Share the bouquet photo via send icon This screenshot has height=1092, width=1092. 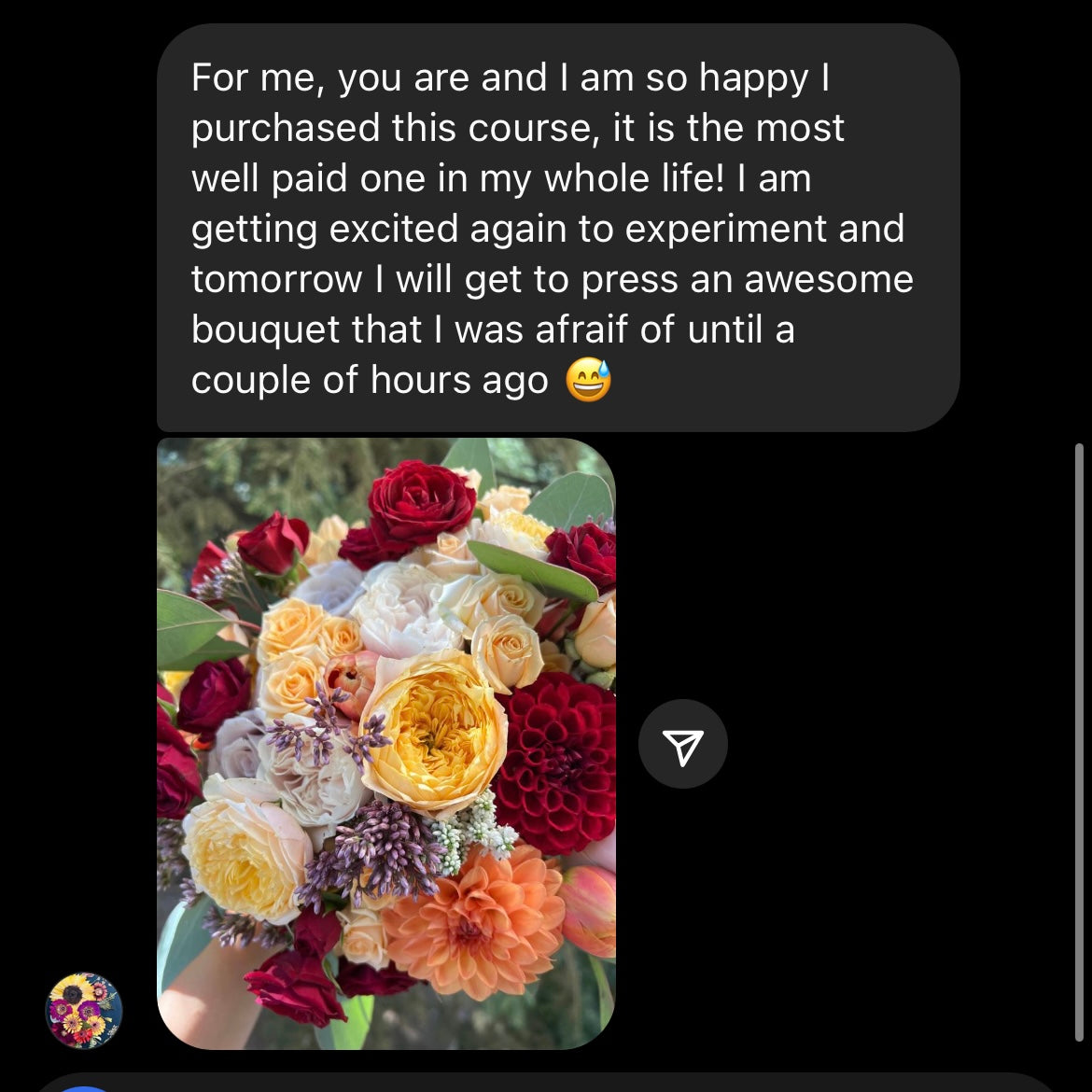[x=682, y=744]
